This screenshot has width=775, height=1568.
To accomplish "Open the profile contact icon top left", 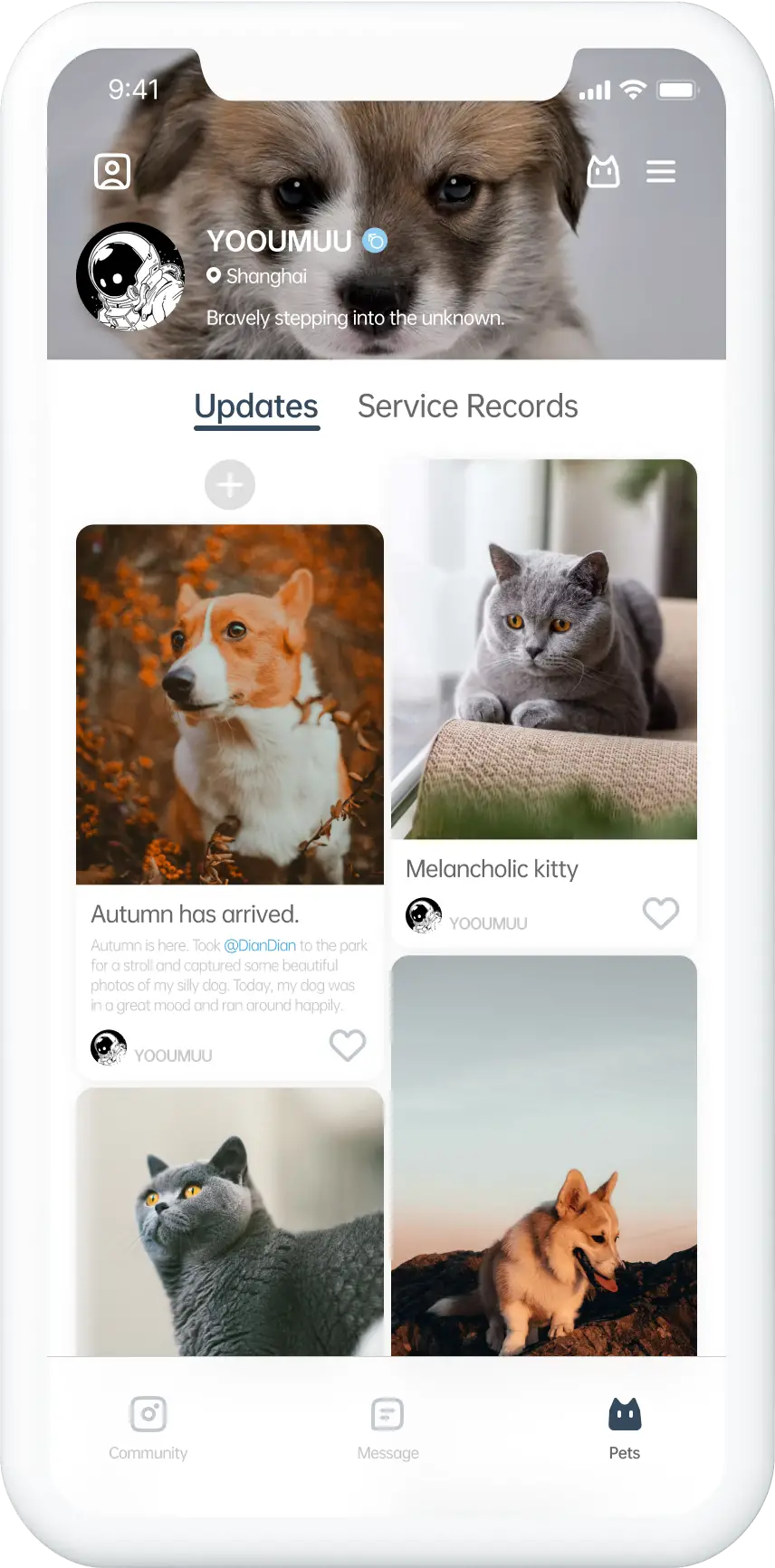I will pos(111,170).
